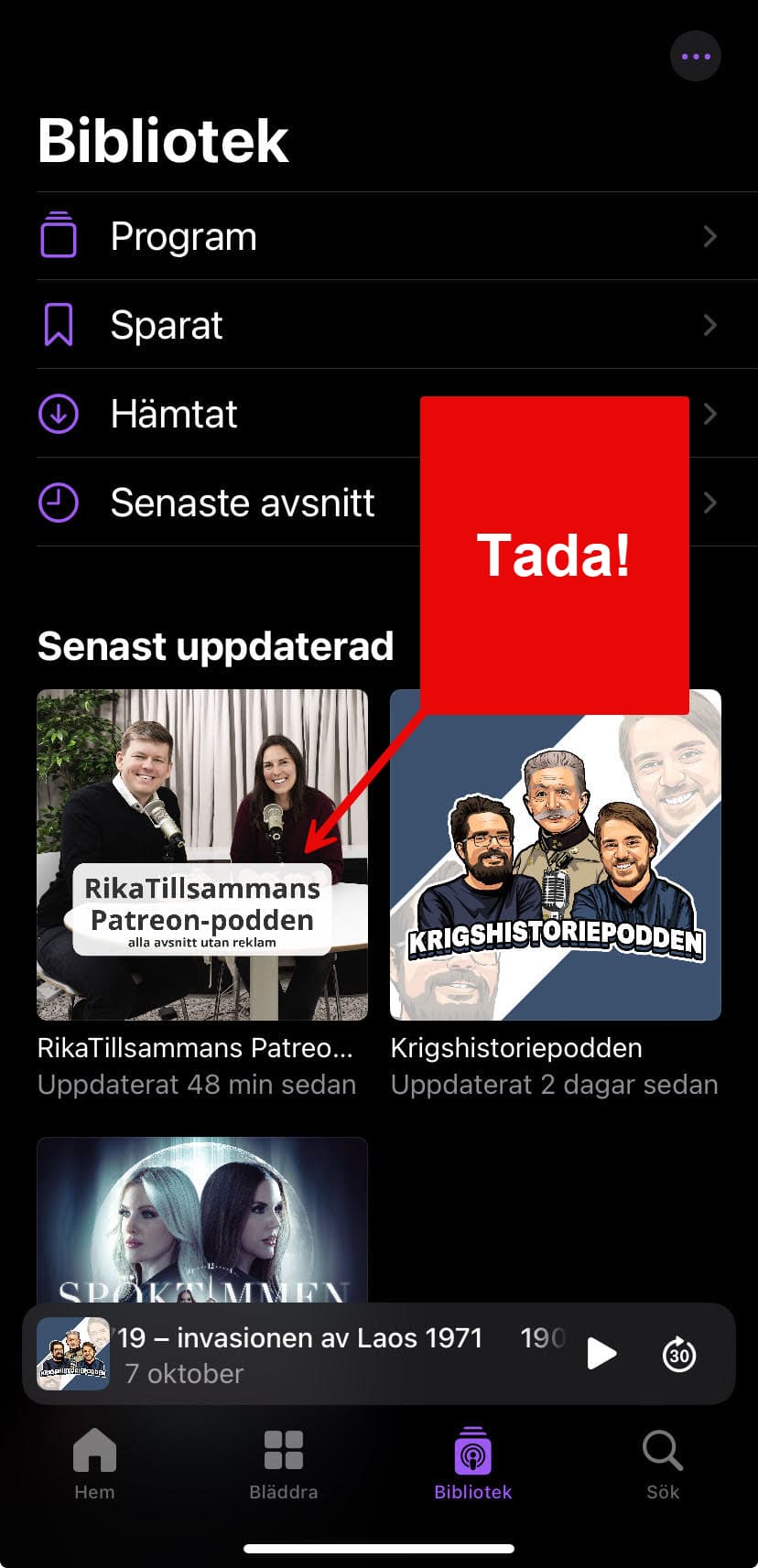The image size is (758, 1568).
Task: Open the three-dot more options menu
Action: (696, 56)
